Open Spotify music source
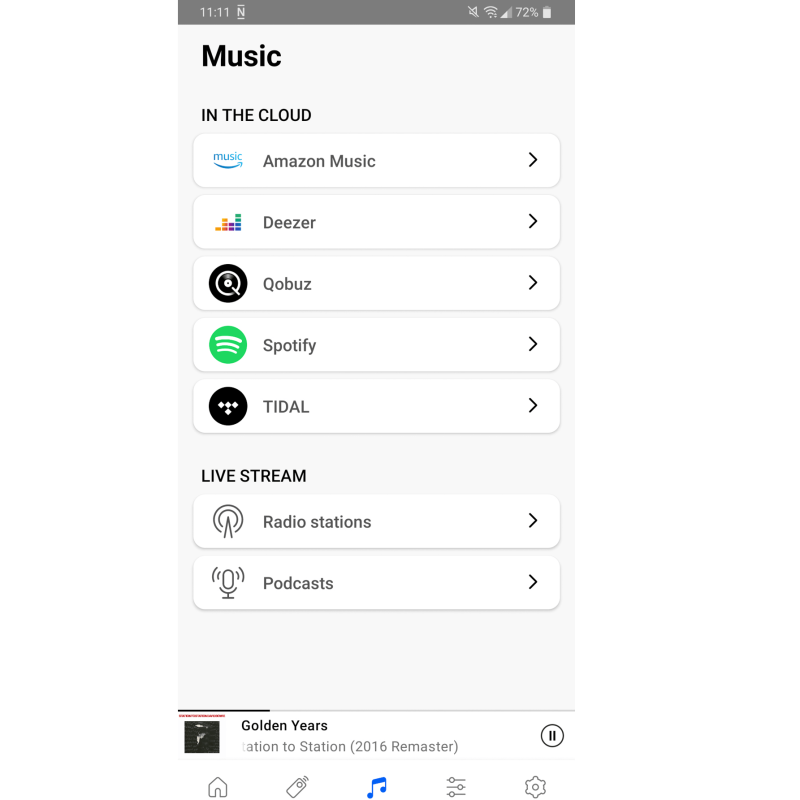Image resolution: width=800 pixels, height=800 pixels. click(x=376, y=345)
